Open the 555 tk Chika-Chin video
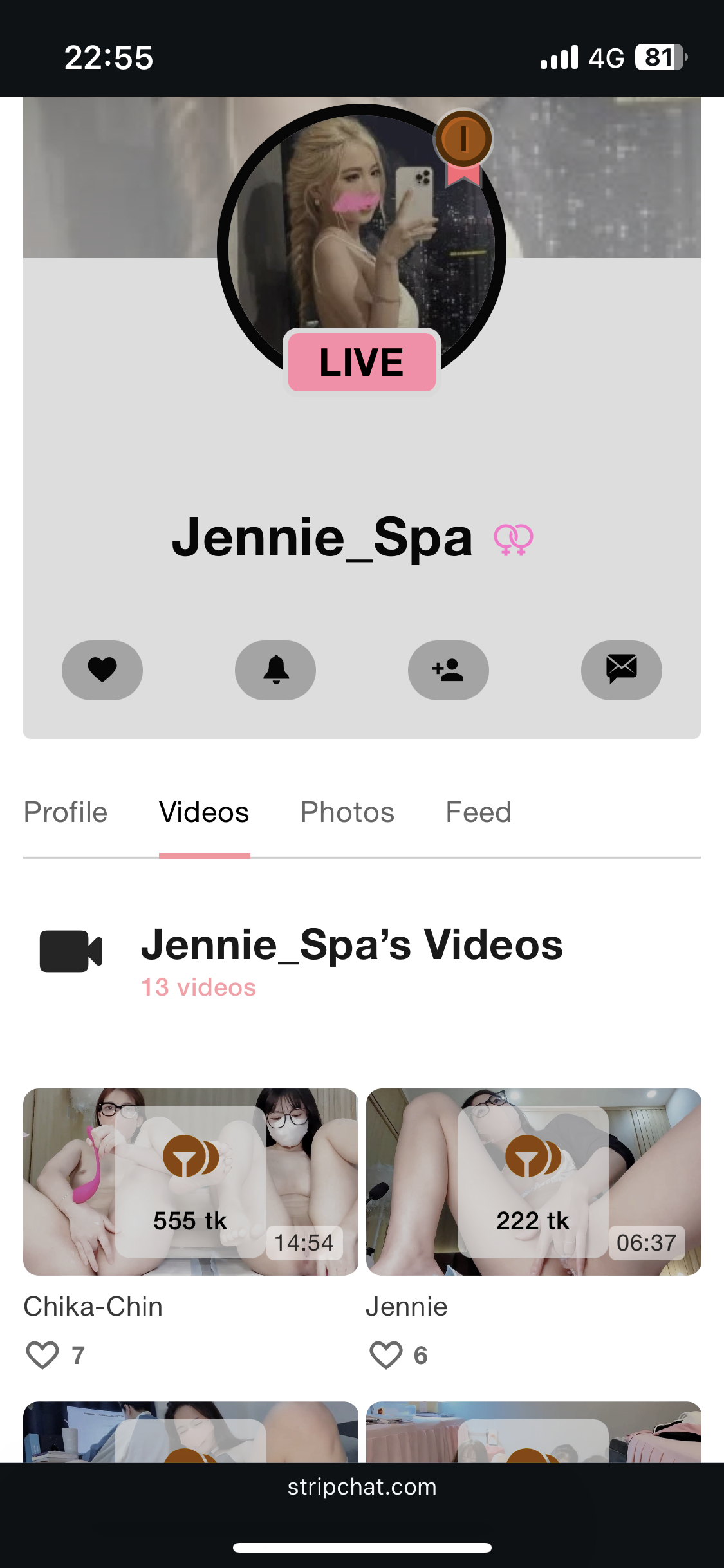 click(190, 1182)
